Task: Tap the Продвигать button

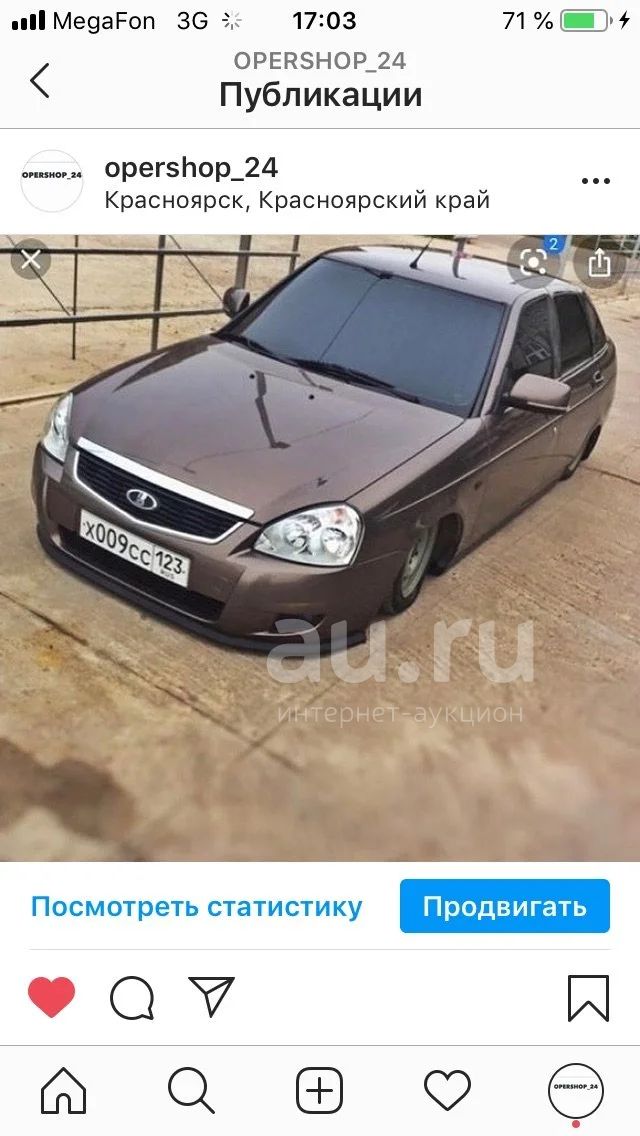Action: pos(504,906)
